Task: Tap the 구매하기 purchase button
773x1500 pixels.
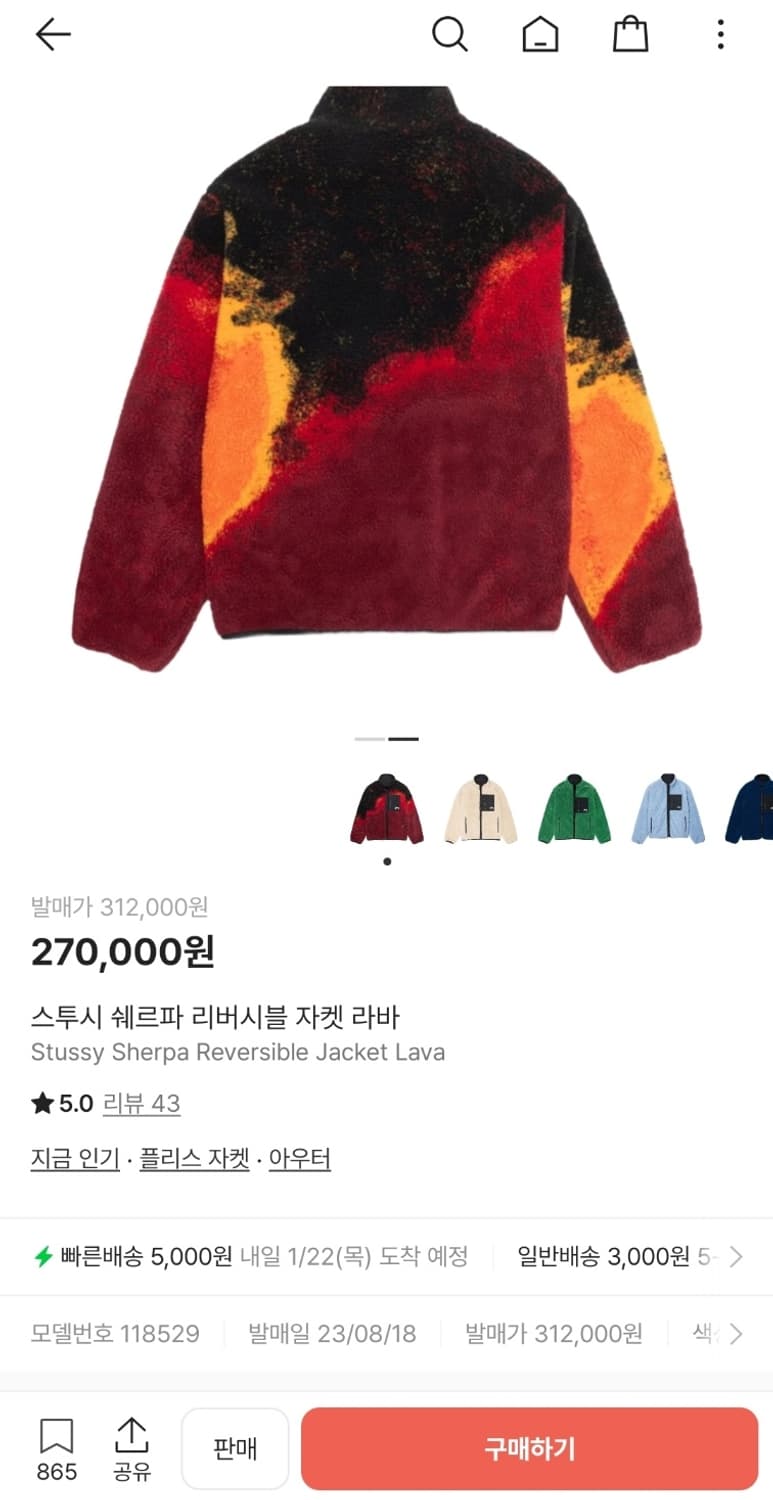Action: point(527,1448)
